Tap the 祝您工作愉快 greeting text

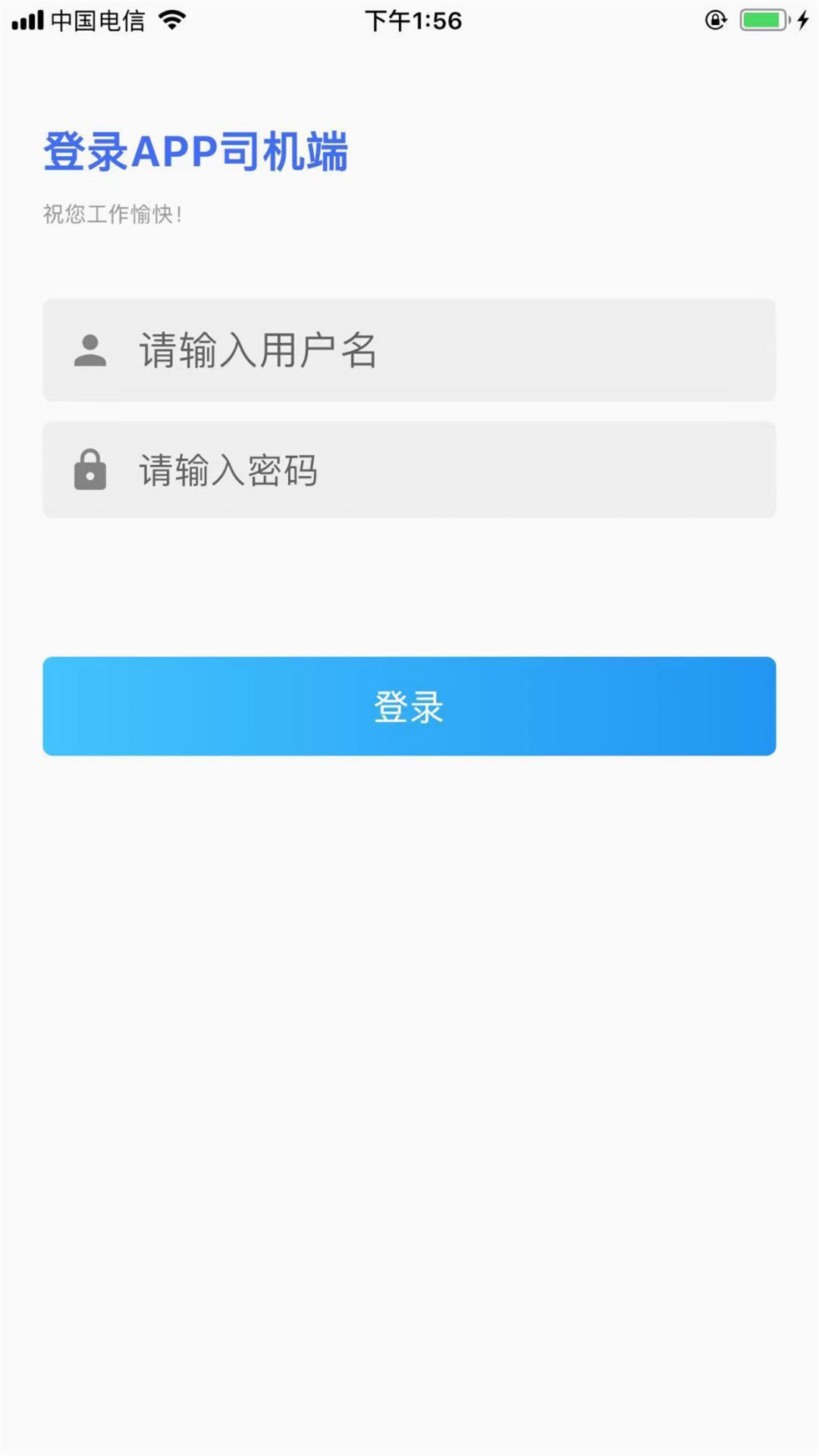[x=114, y=214]
